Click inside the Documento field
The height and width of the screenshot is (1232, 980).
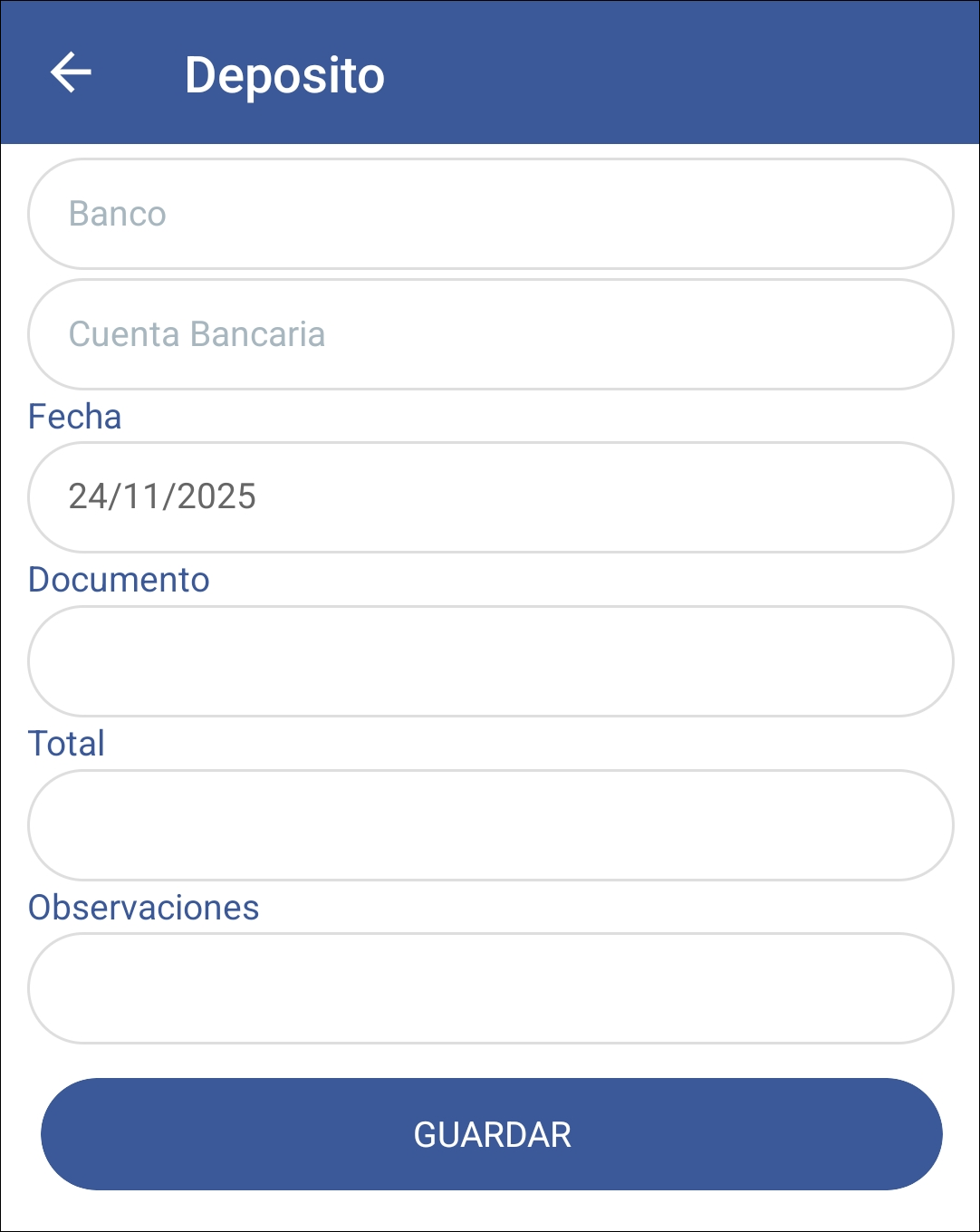(489, 660)
